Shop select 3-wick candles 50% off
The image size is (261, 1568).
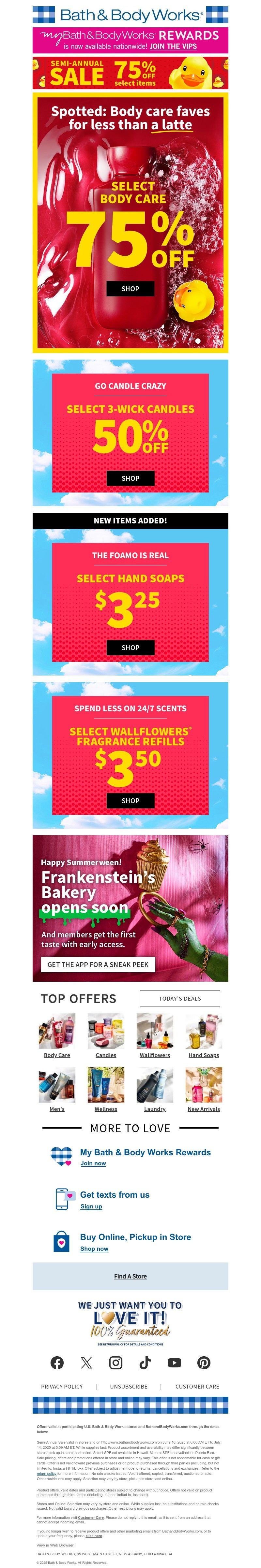coord(130,478)
